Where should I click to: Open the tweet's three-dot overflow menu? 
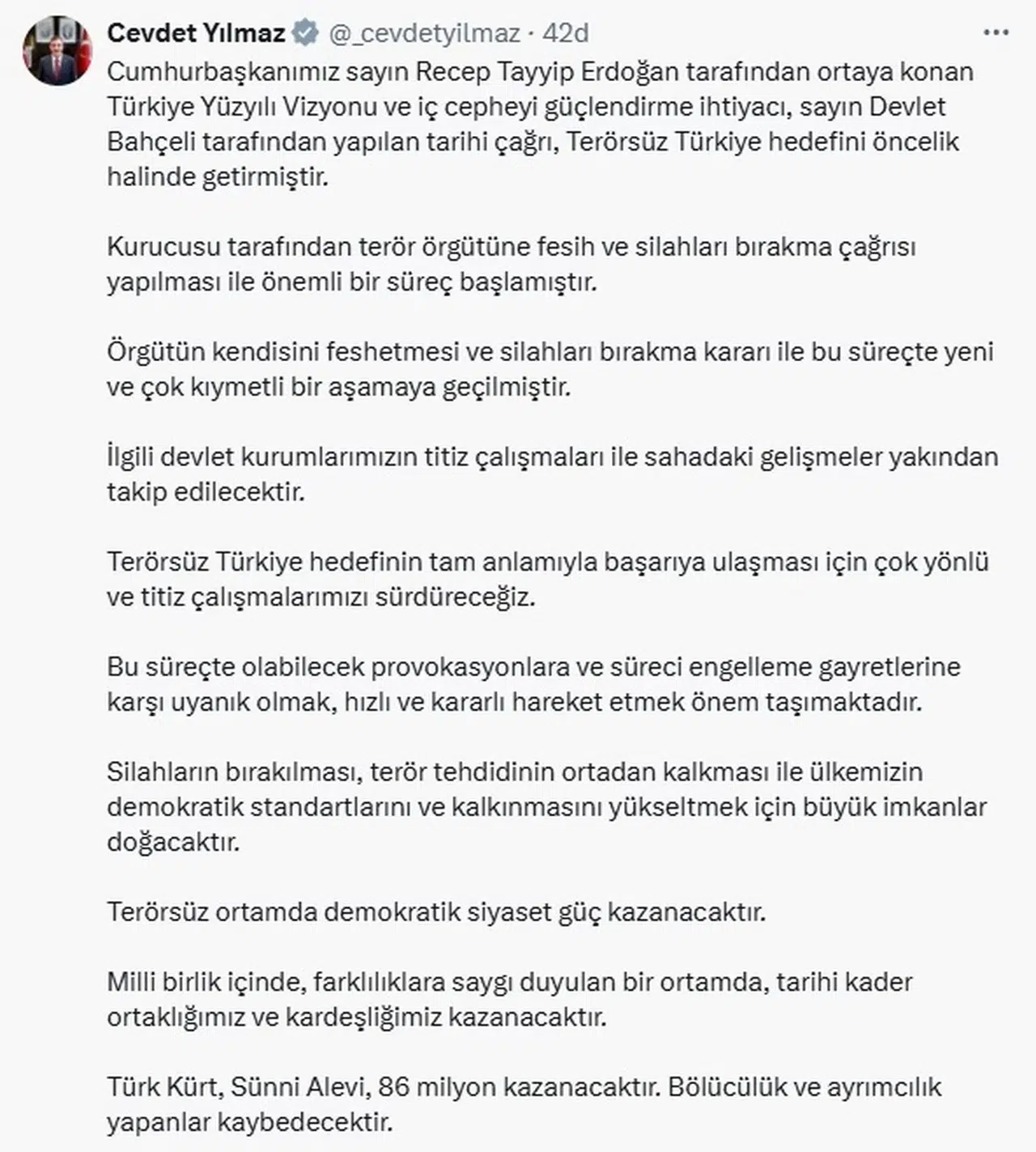click(996, 33)
